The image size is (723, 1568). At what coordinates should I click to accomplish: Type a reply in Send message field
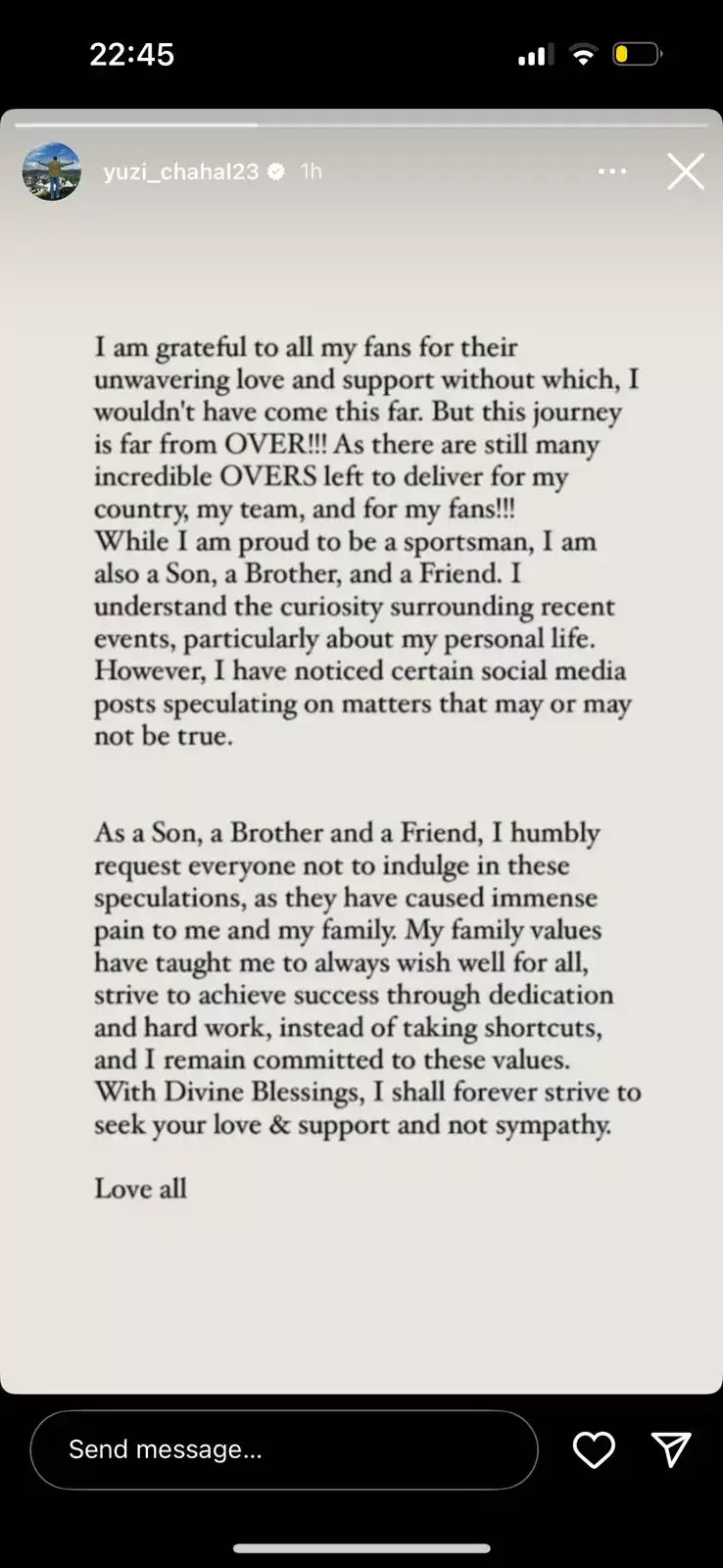pos(284,1449)
